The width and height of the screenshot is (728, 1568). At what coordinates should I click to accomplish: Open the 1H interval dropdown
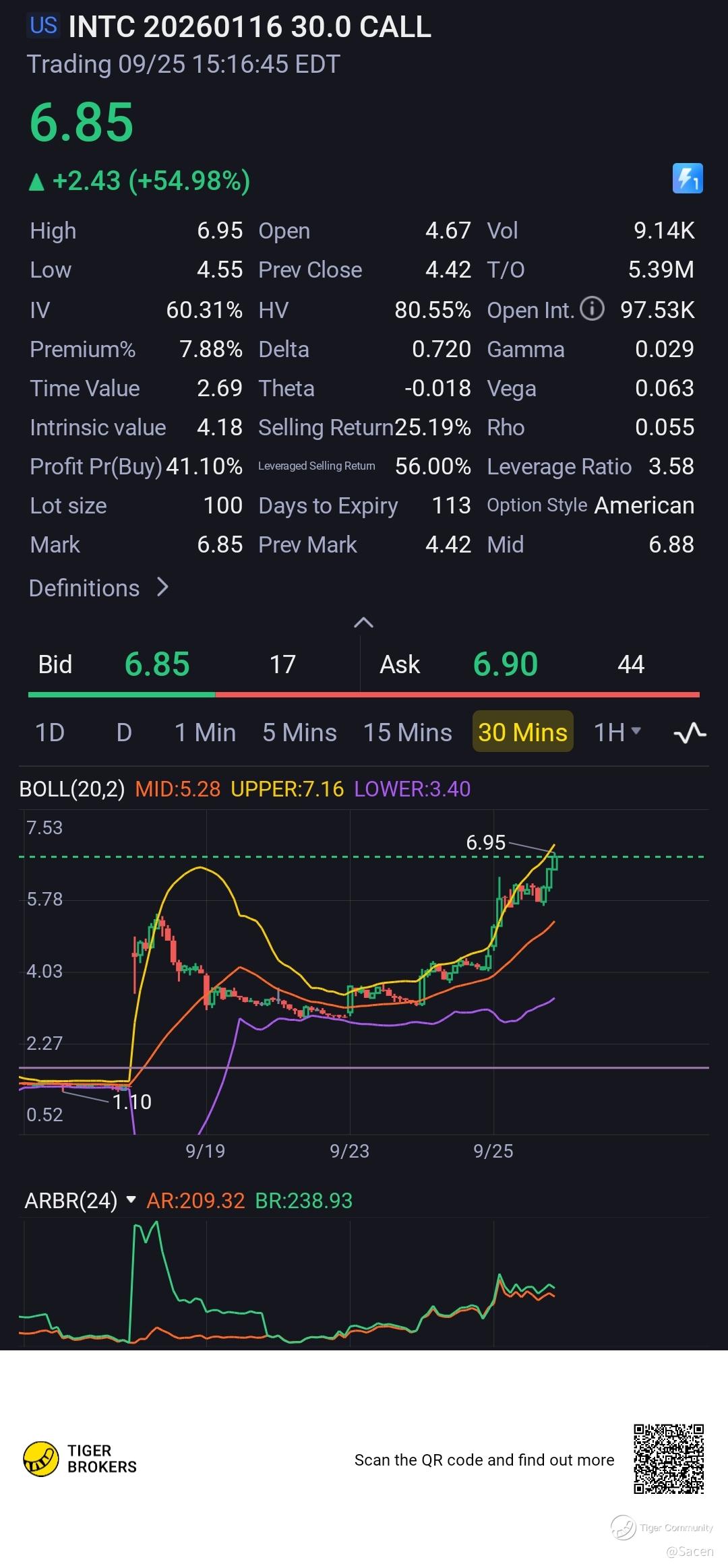(x=617, y=732)
